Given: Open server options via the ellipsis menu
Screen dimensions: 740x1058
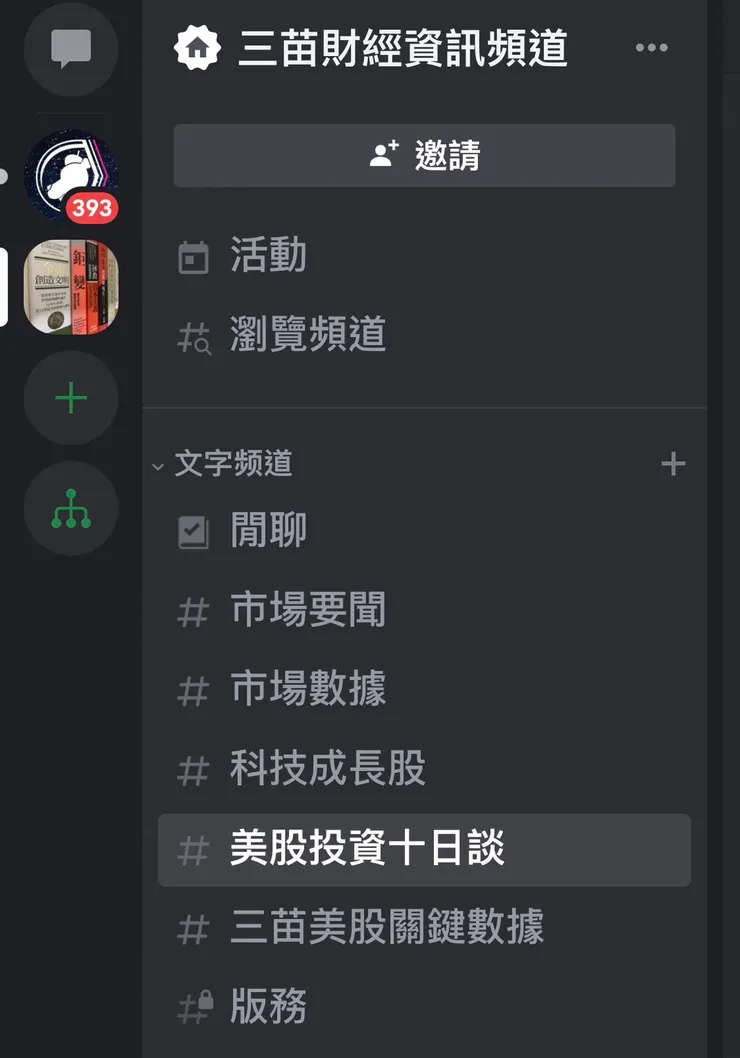Looking at the screenshot, I should coord(651,47).
